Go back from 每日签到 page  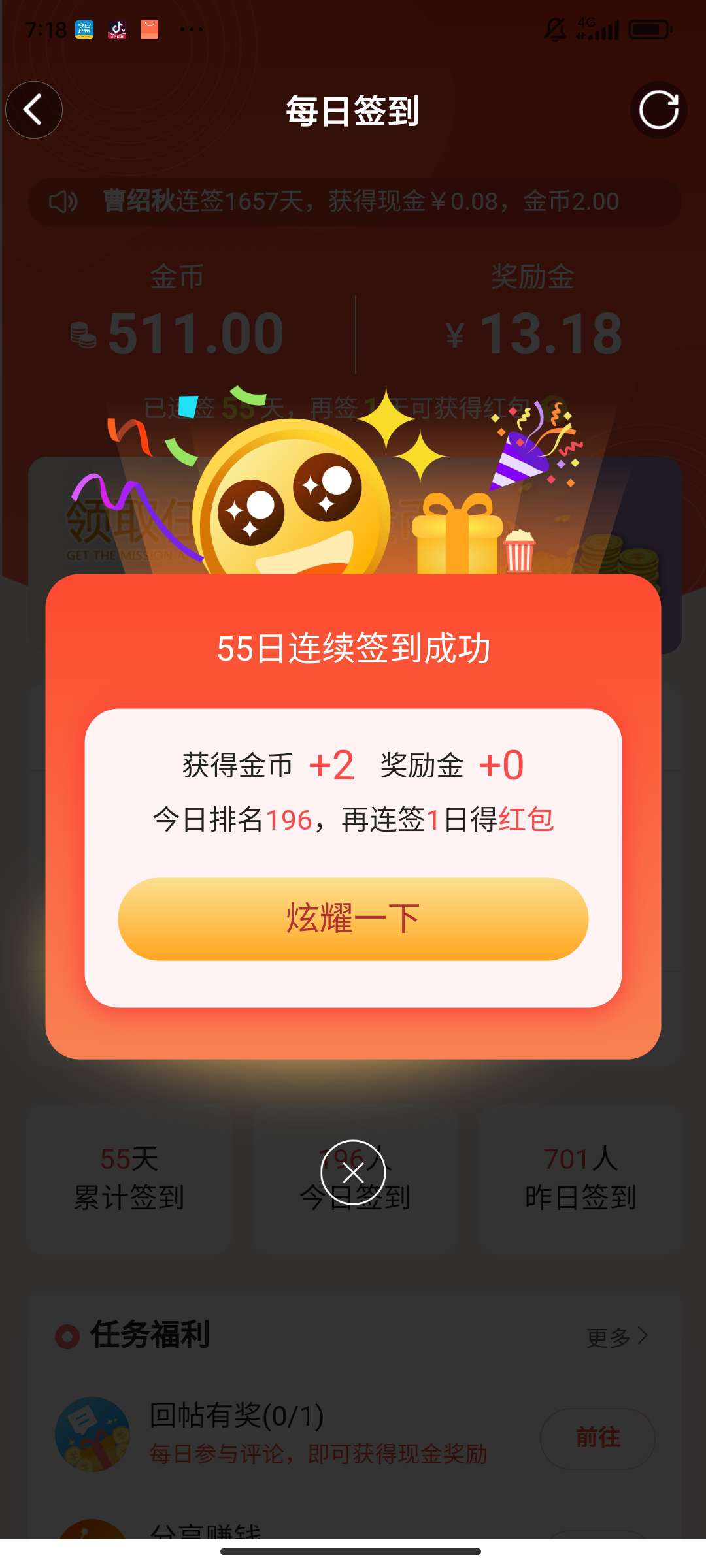coord(34,110)
